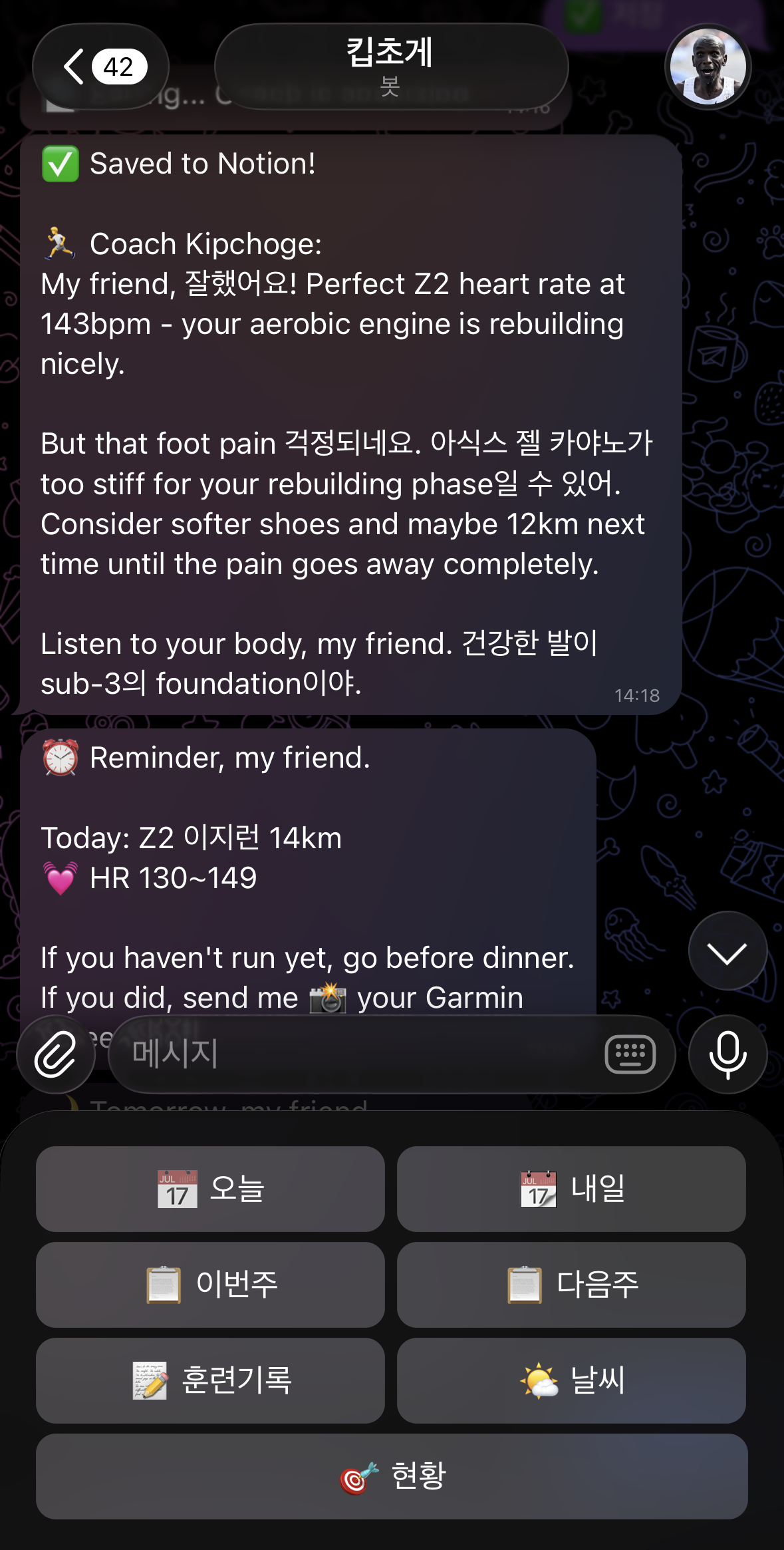Tap the calendar icon on the 오늘 button
The height and width of the screenshot is (1550, 784).
click(179, 1190)
